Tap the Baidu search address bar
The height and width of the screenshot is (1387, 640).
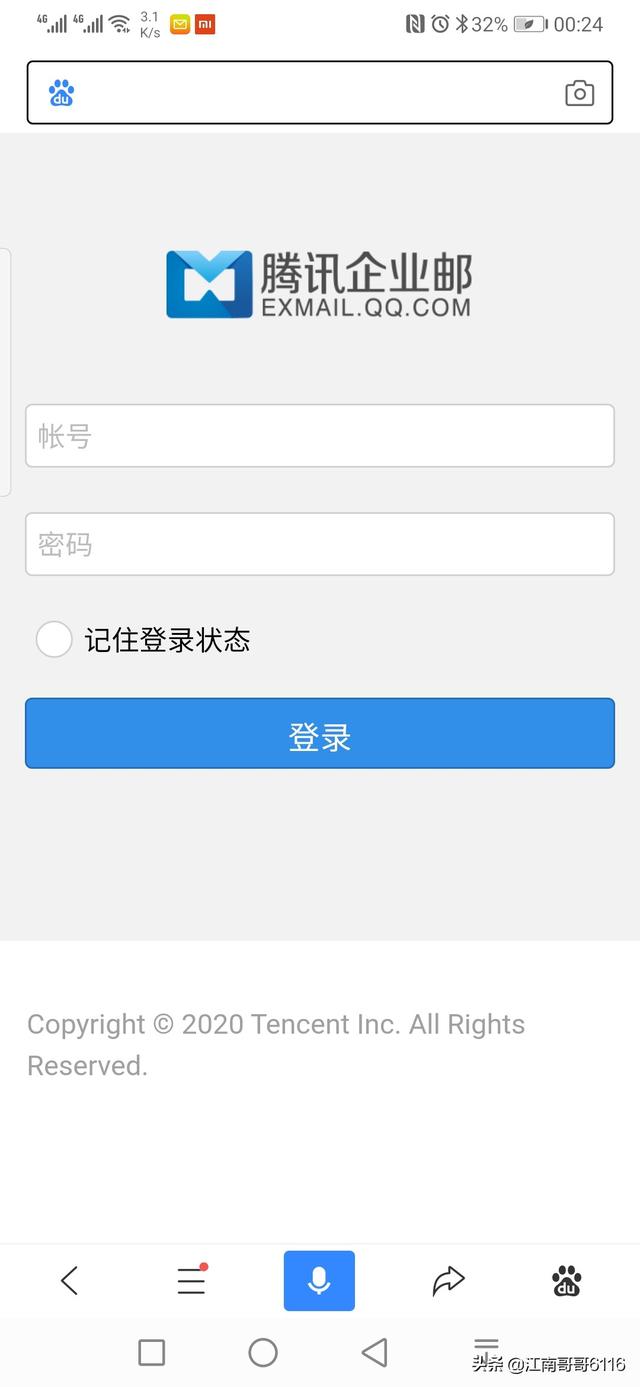[x=310, y=93]
